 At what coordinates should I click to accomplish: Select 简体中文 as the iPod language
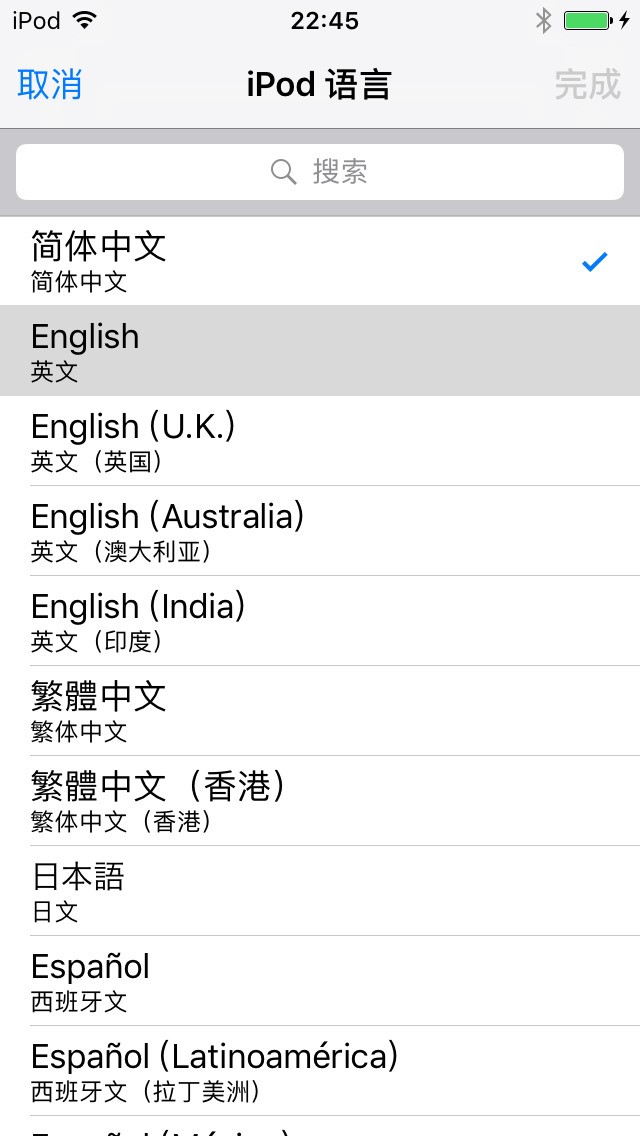tap(320, 261)
